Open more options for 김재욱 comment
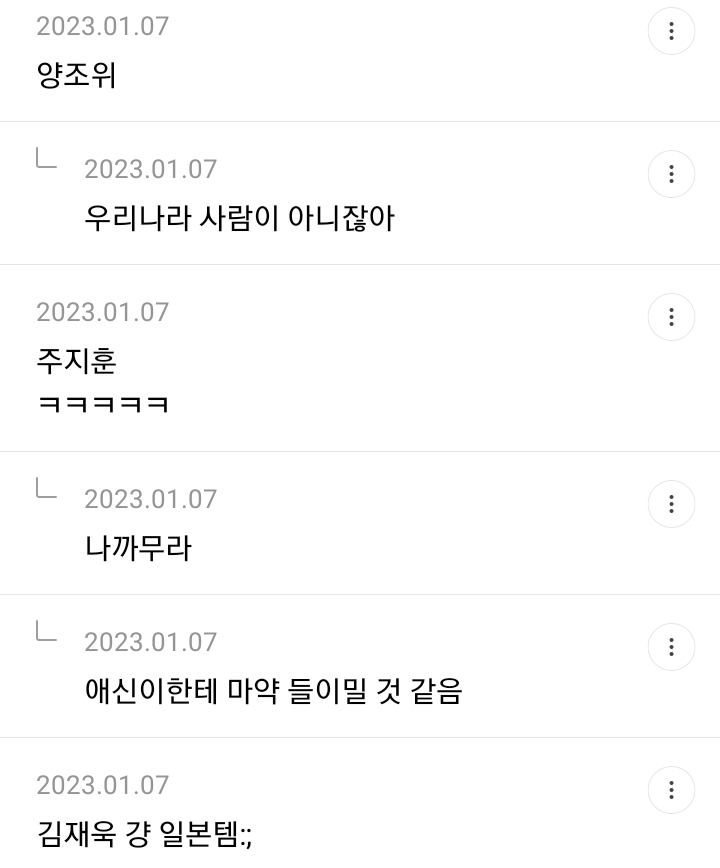 coord(671,790)
